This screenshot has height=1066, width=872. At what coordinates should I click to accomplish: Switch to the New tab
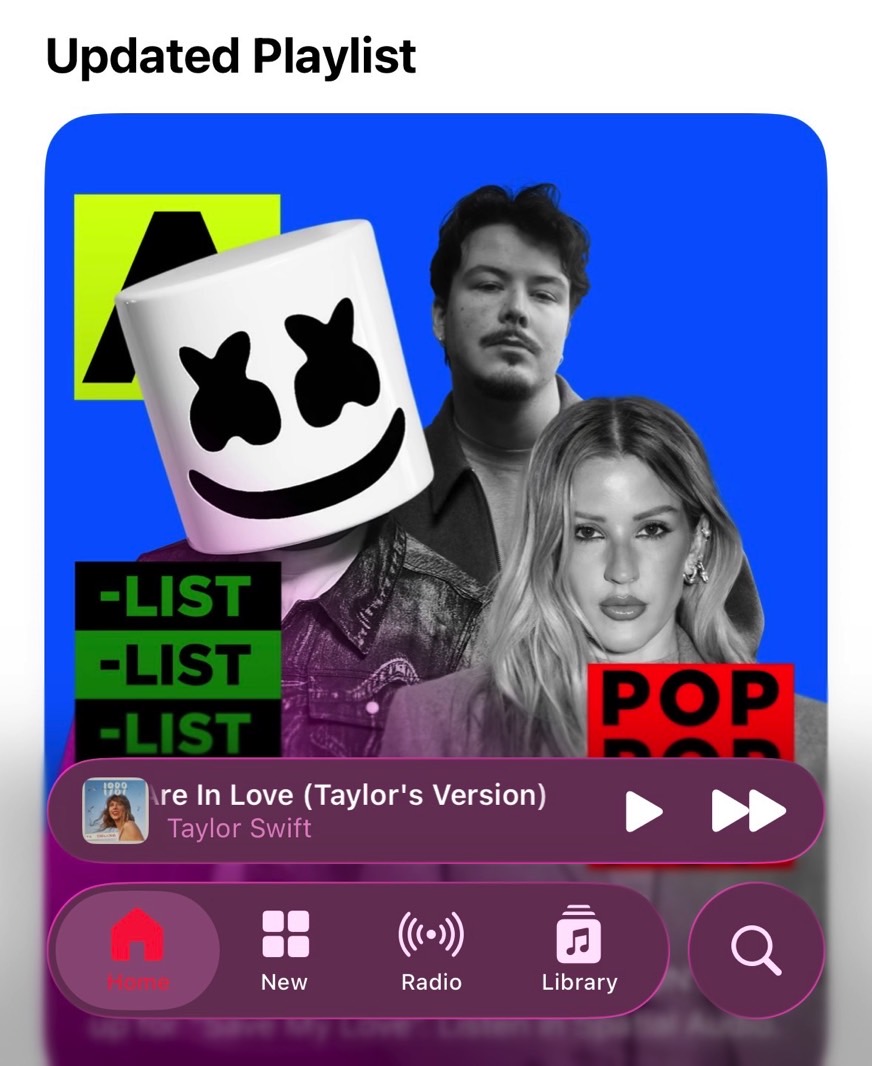(x=284, y=950)
